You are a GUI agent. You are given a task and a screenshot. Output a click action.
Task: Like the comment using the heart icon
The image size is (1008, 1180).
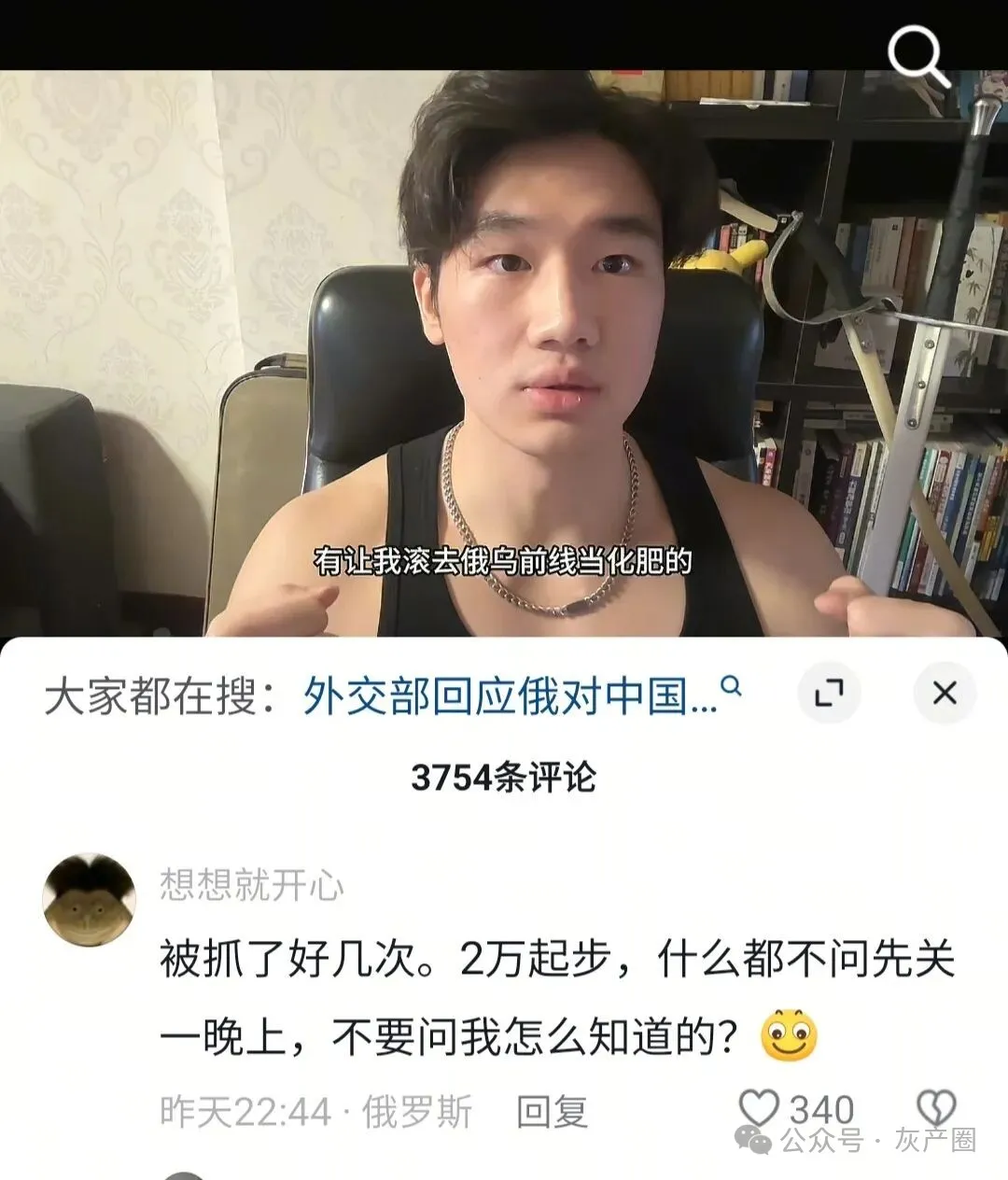pos(759,1107)
